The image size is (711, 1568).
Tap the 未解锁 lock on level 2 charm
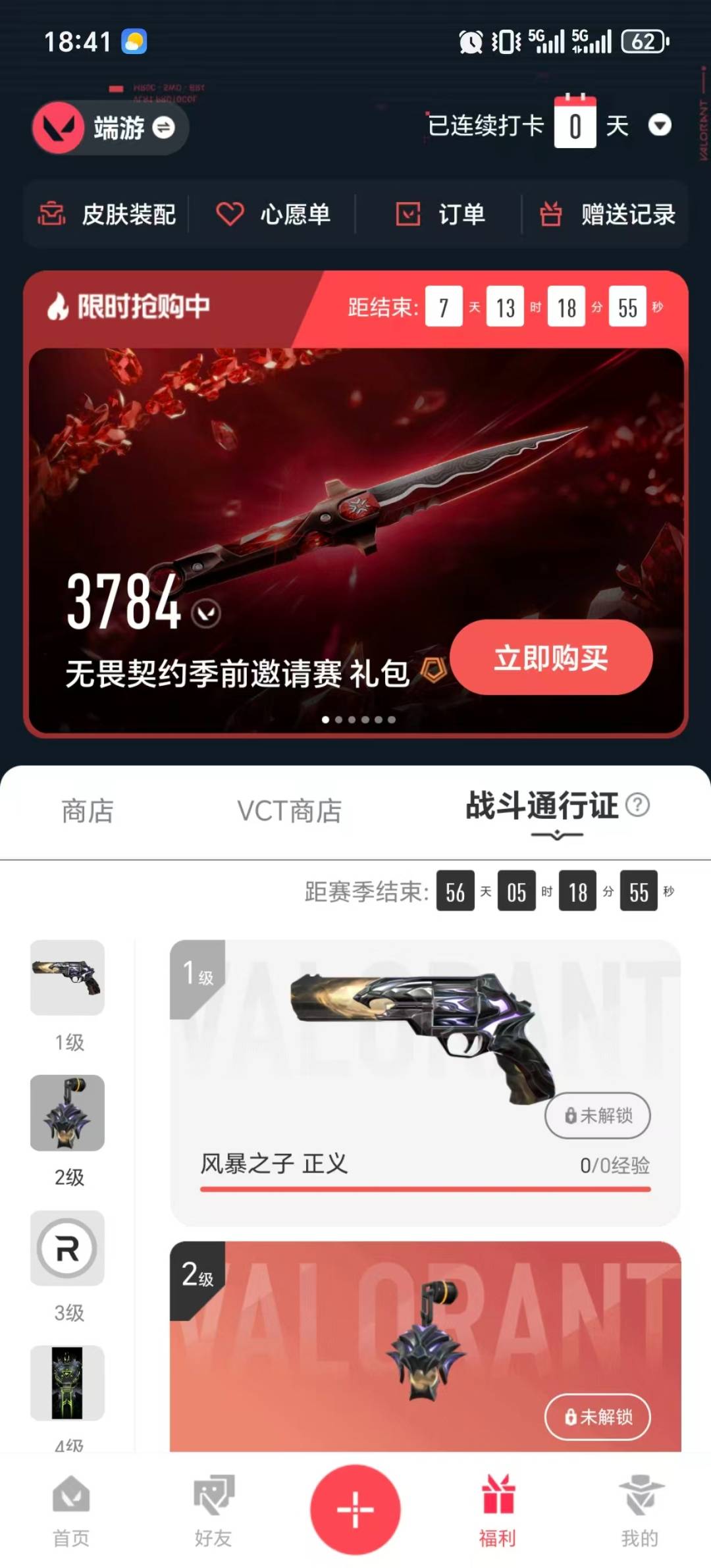click(596, 1417)
